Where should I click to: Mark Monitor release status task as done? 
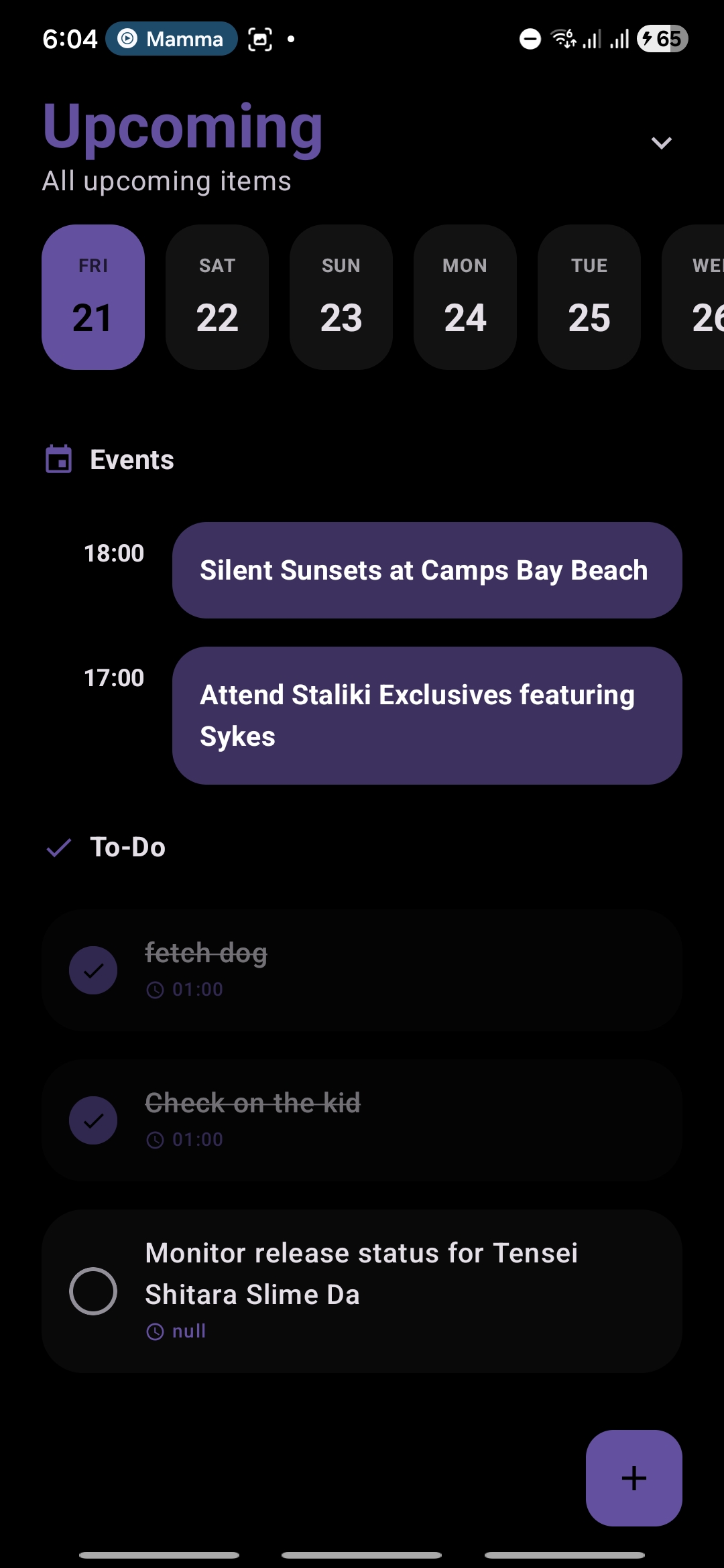pyautogui.click(x=93, y=1291)
